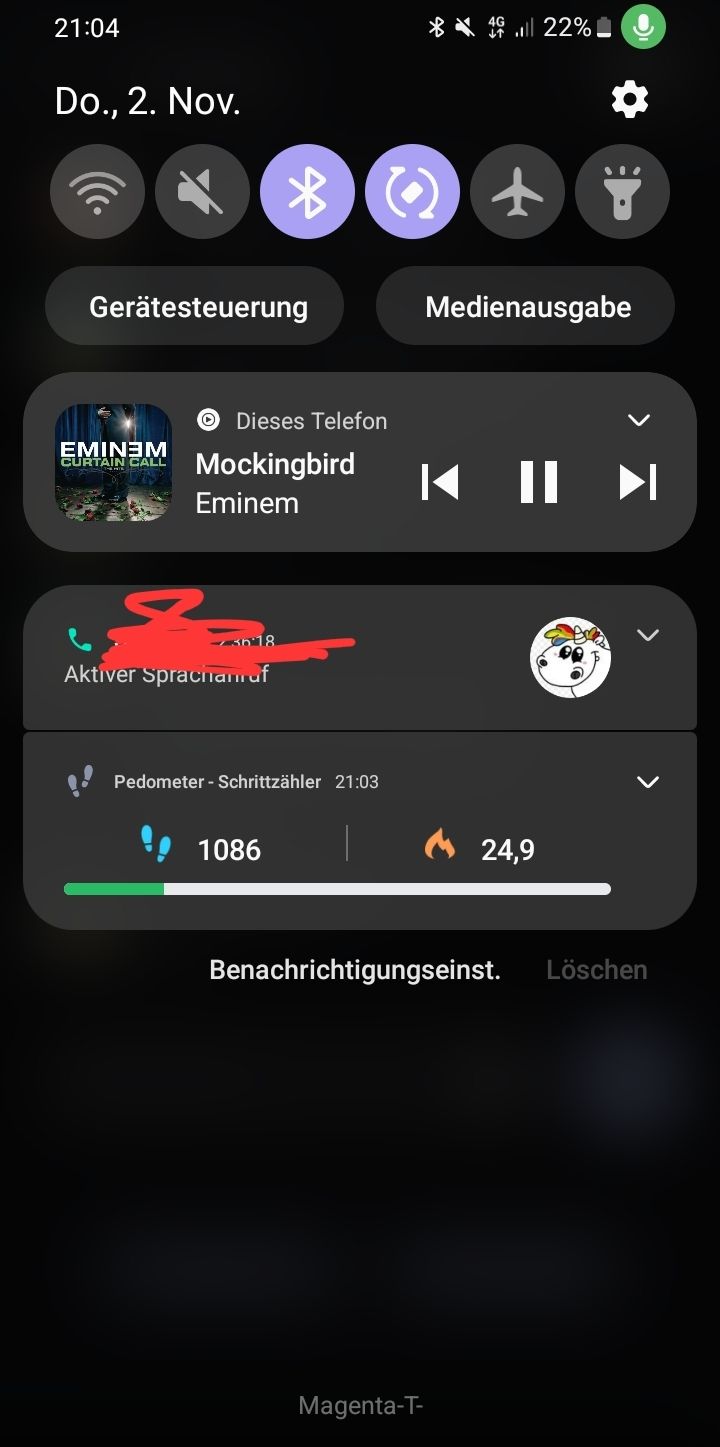Tap Löschen to clear notifications

pos(597,969)
